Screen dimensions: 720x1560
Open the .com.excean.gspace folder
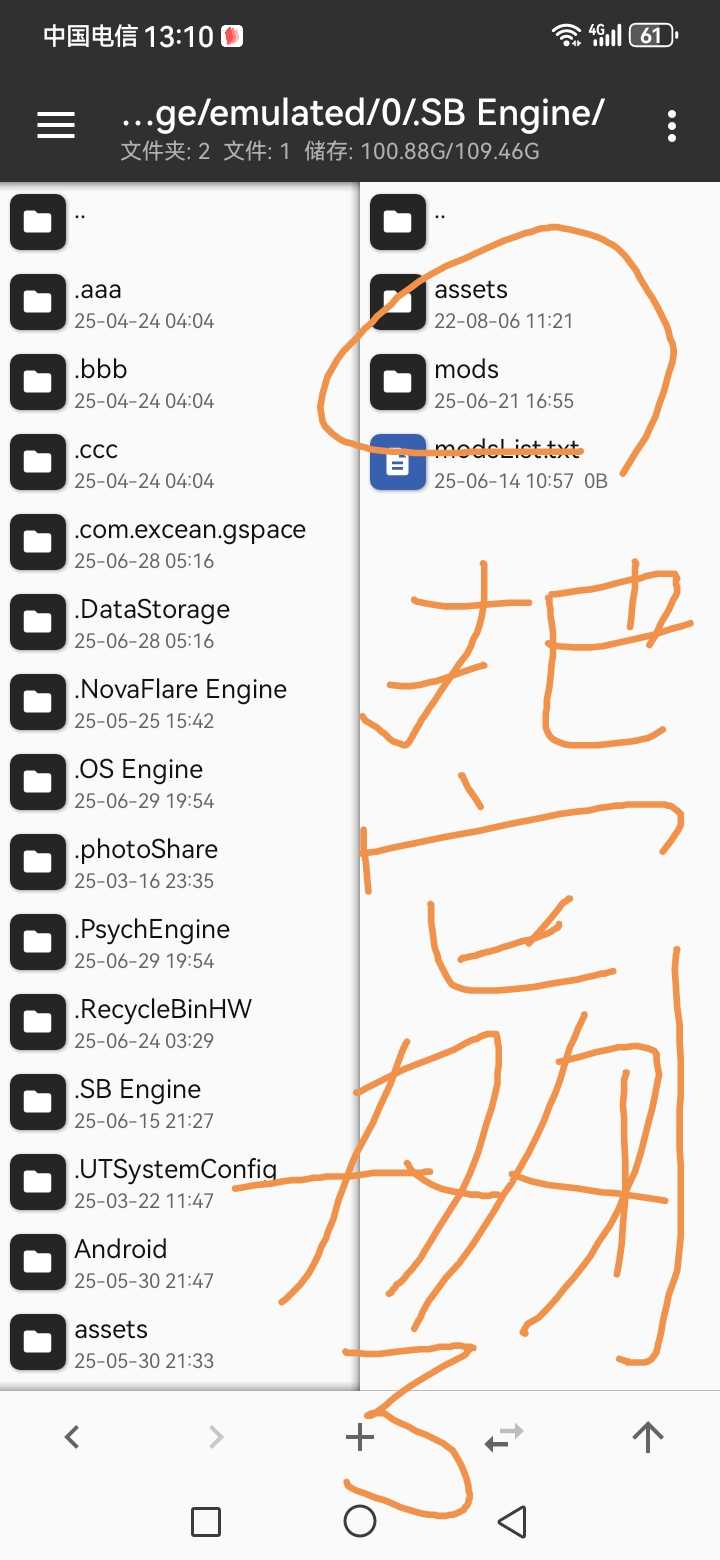point(180,542)
